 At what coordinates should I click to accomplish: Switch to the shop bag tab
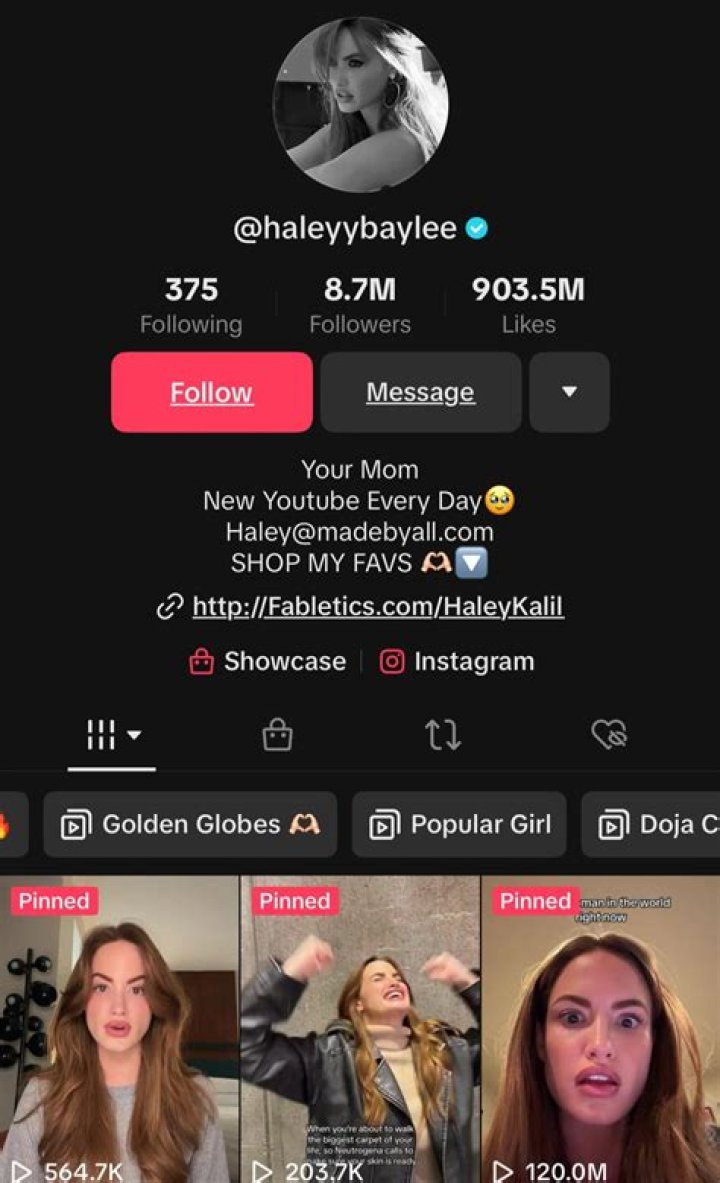click(x=277, y=737)
